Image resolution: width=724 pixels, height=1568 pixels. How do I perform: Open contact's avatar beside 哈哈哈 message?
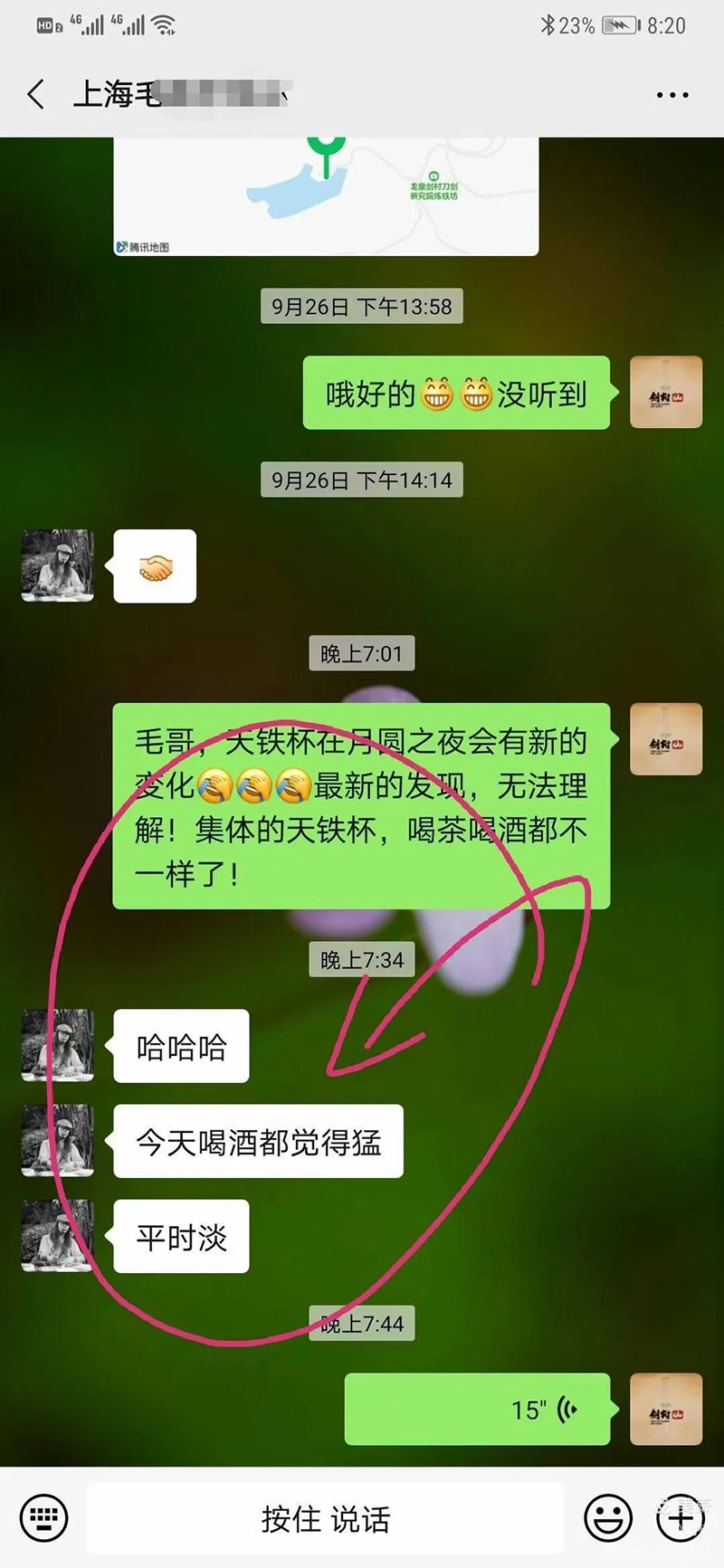point(58,1045)
